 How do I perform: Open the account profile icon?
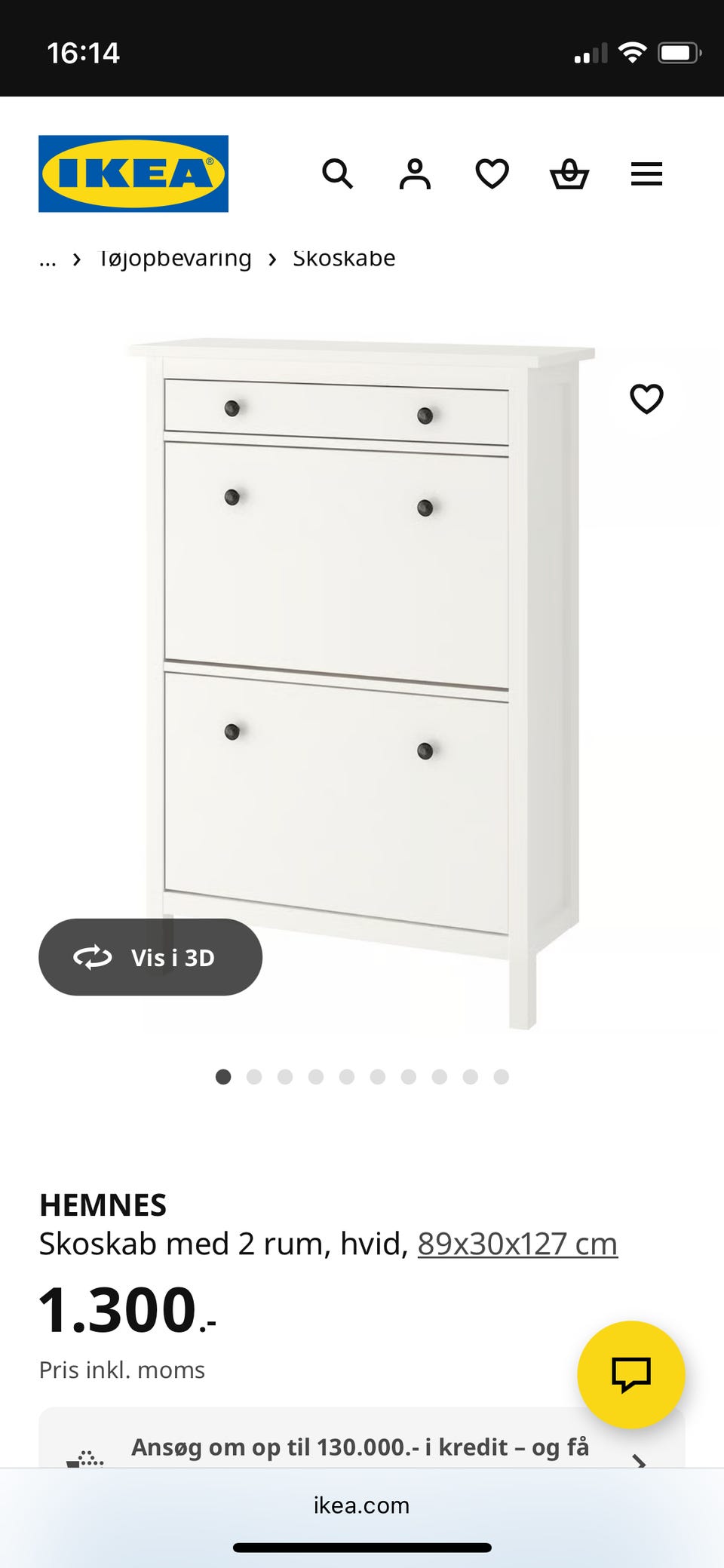[x=415, y=174]
